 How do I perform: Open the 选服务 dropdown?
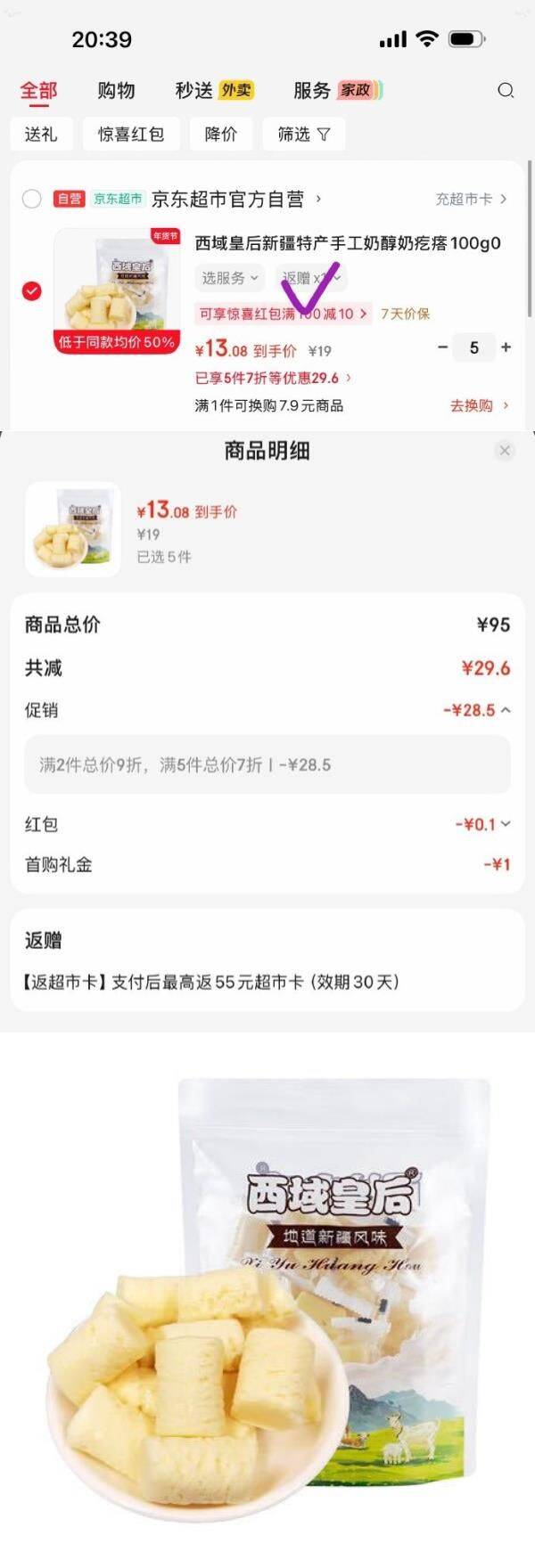(x=229, y=278)
